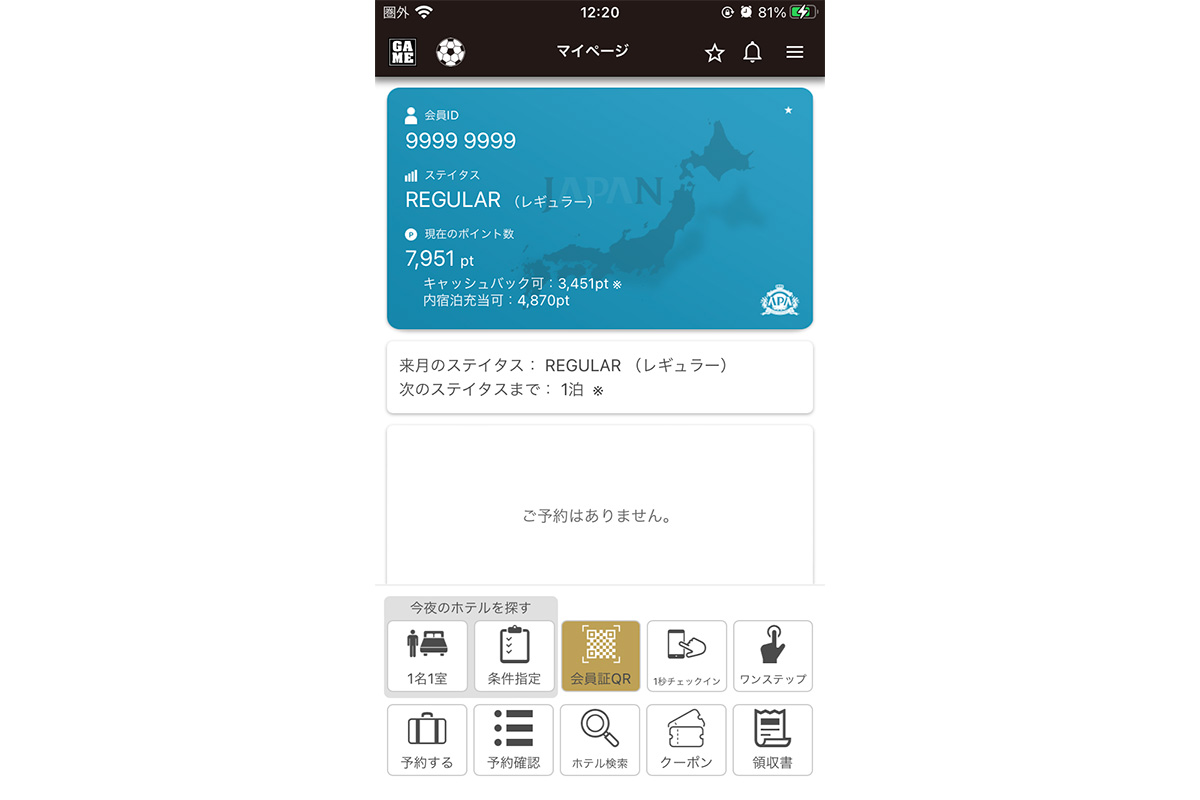The width and height of the screenshot is (1200, 800).
Task: Open the notifications bell
Action: (x=753, y=53)
